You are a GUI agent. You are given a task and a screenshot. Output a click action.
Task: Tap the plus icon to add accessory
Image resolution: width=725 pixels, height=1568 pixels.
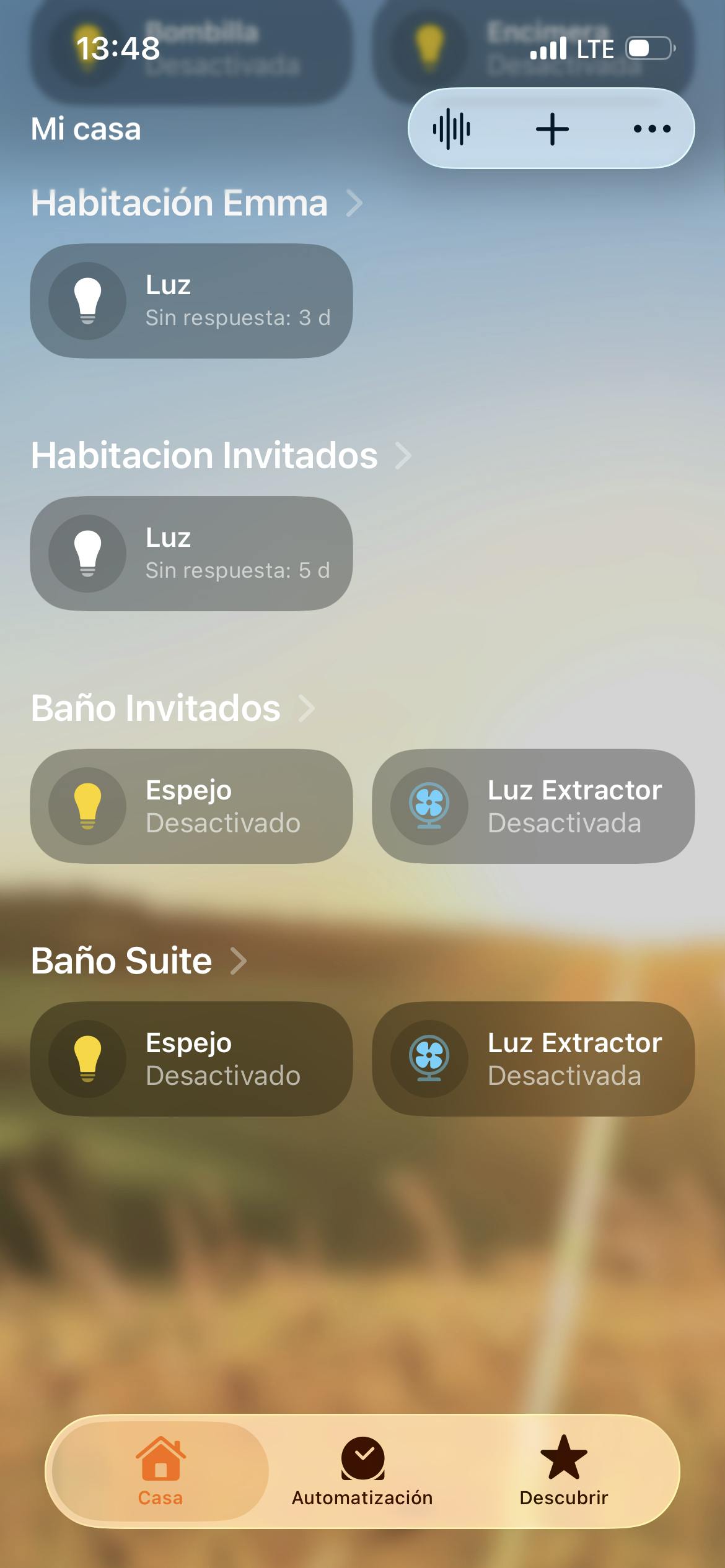pyautogui.click(x=552, y=129)
